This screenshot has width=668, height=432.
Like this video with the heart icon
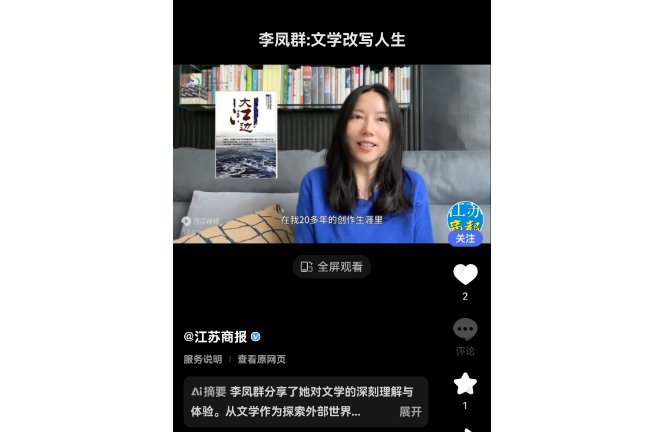[x=465, y=274]
